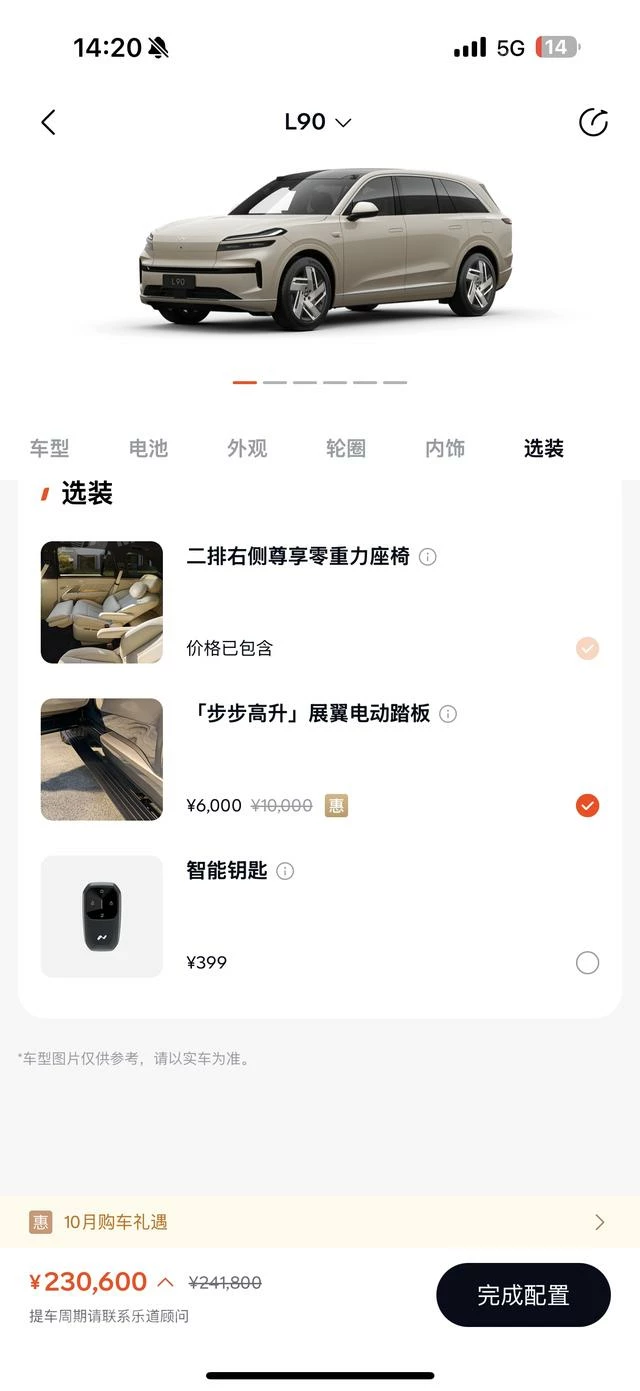This screenshot has width=640, height=1391.
Task: Select the 选装 tab
Action: pyautogui.click(x=544, y=449)
